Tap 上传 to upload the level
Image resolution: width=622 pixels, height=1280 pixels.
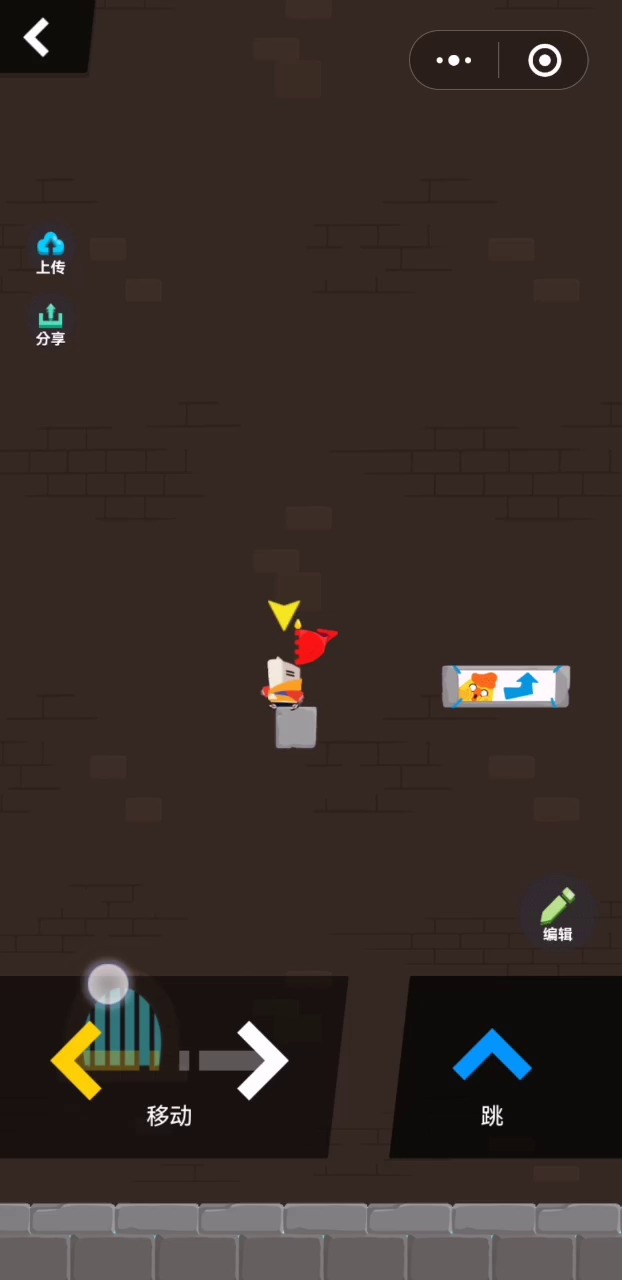pos(51,252)
